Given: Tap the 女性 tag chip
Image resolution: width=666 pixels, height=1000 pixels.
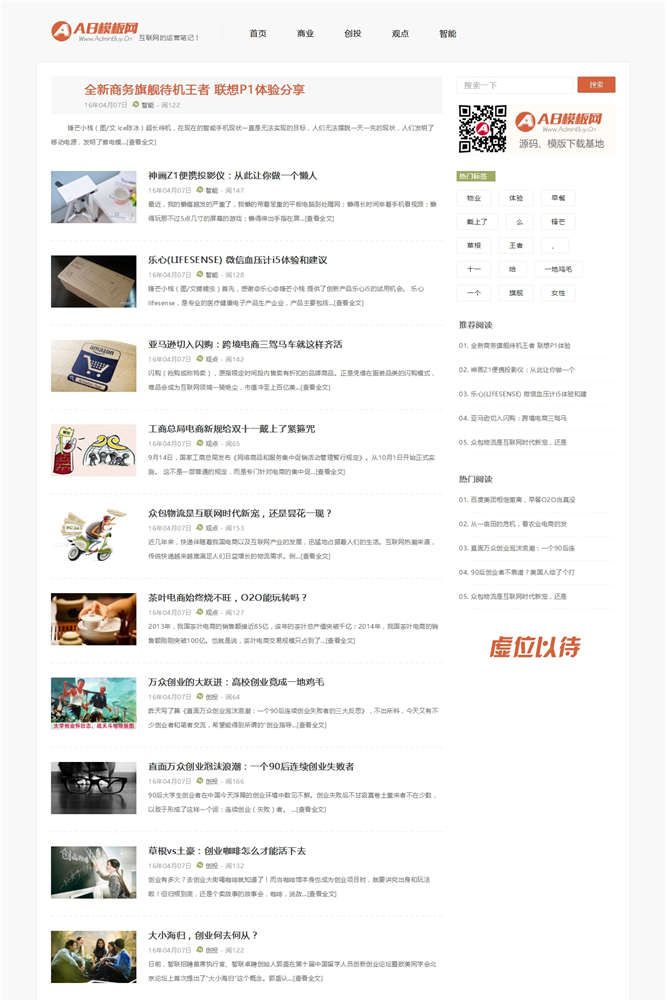Looking at the screenshot, I should [558, 293].
